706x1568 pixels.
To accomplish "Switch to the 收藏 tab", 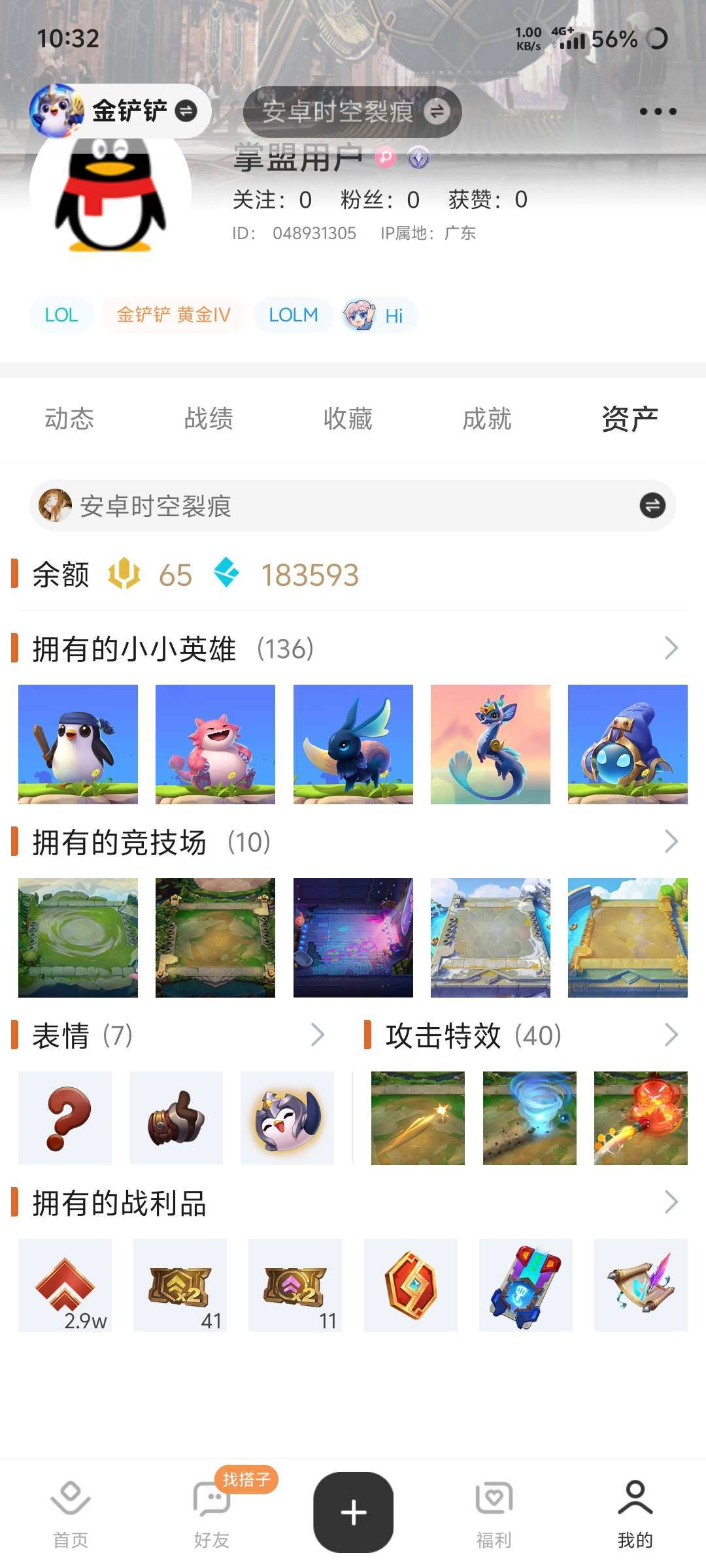I will pyautogui.click(x=348, y=419).
